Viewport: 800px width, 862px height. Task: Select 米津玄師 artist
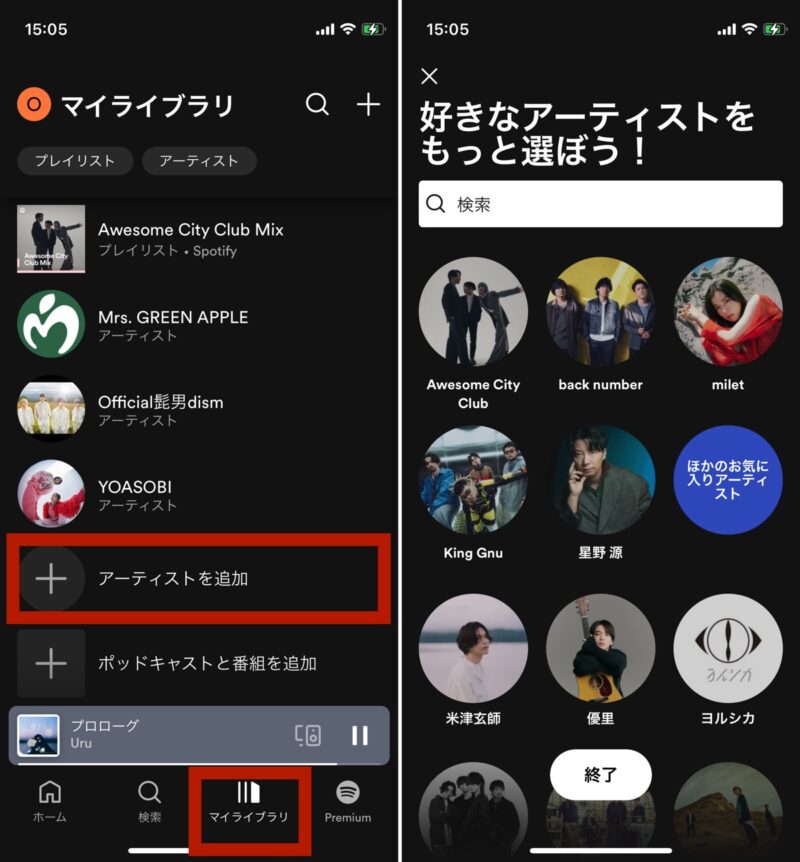[x=473, y=647]
